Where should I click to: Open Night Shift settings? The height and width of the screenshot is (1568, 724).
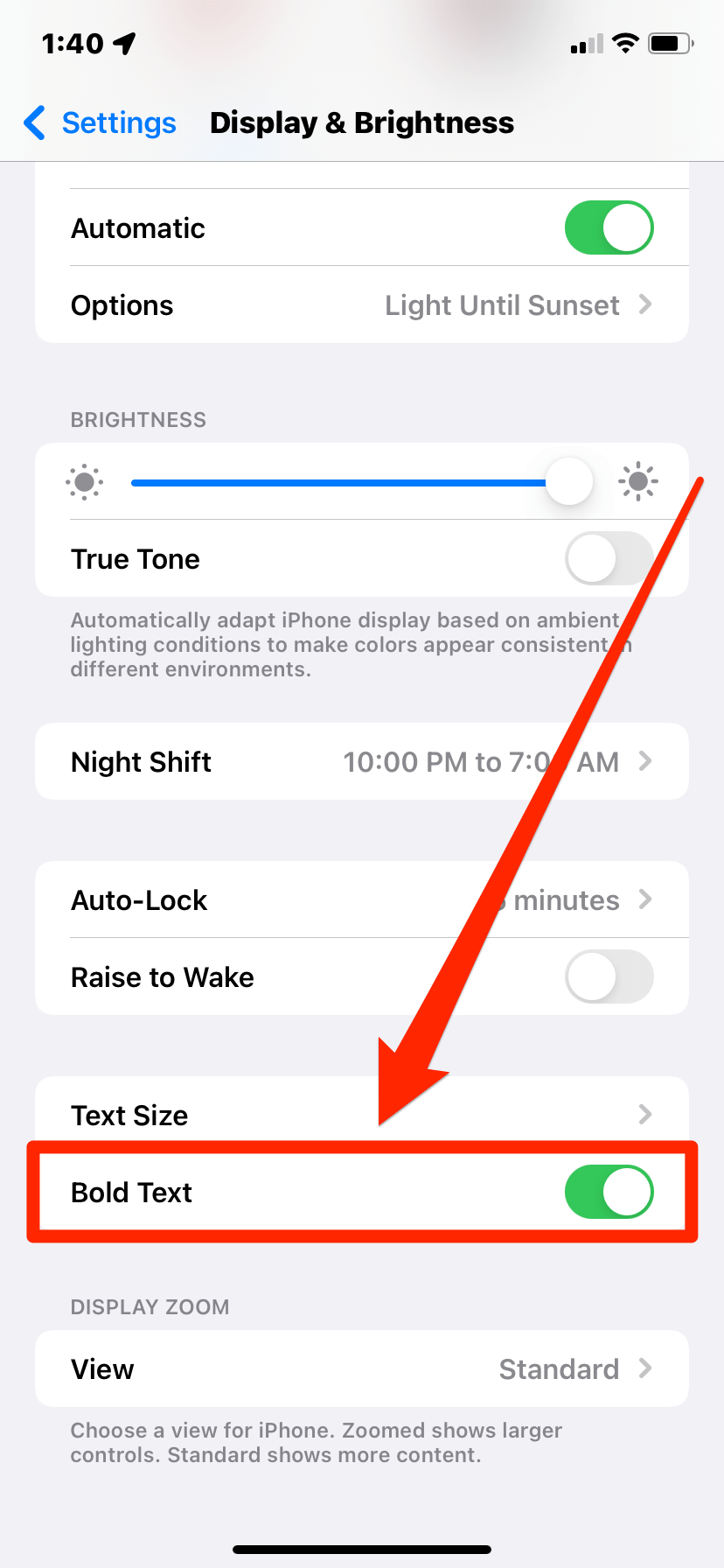362,761
